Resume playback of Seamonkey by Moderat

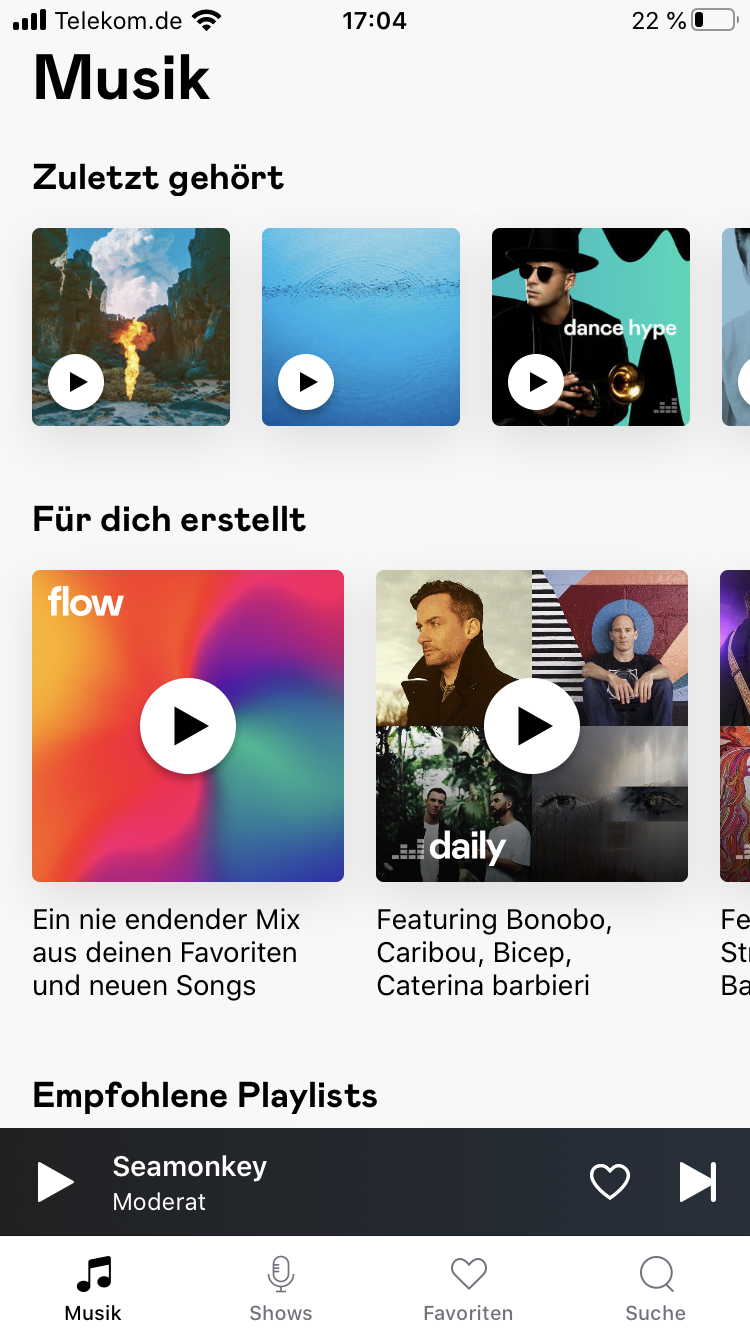click(x=55, y=1181)
